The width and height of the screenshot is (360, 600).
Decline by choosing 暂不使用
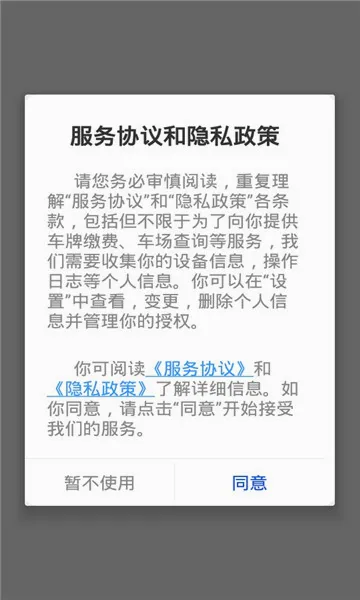click(99, 483)
